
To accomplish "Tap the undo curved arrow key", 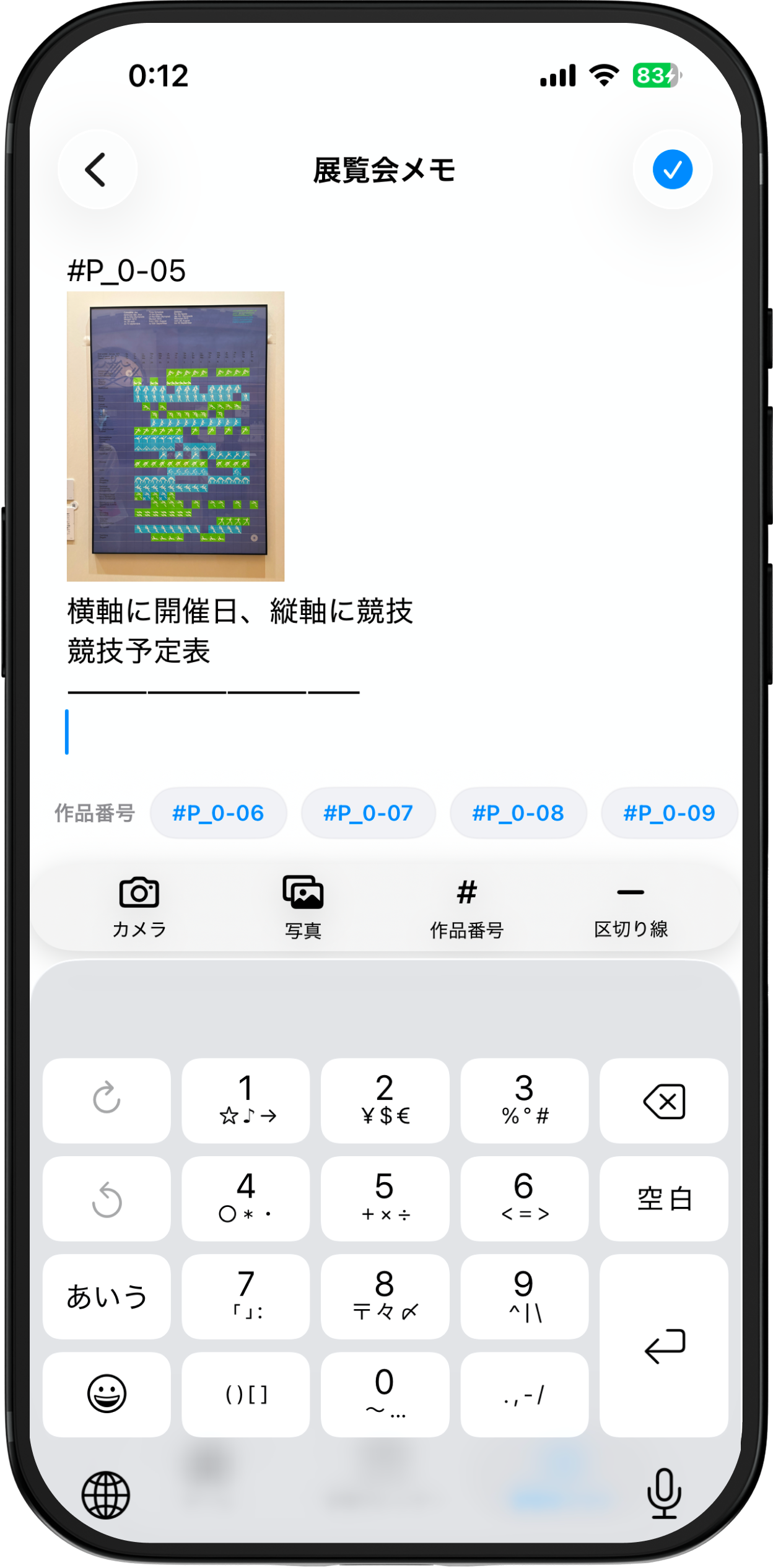I will click(106, 1200).
